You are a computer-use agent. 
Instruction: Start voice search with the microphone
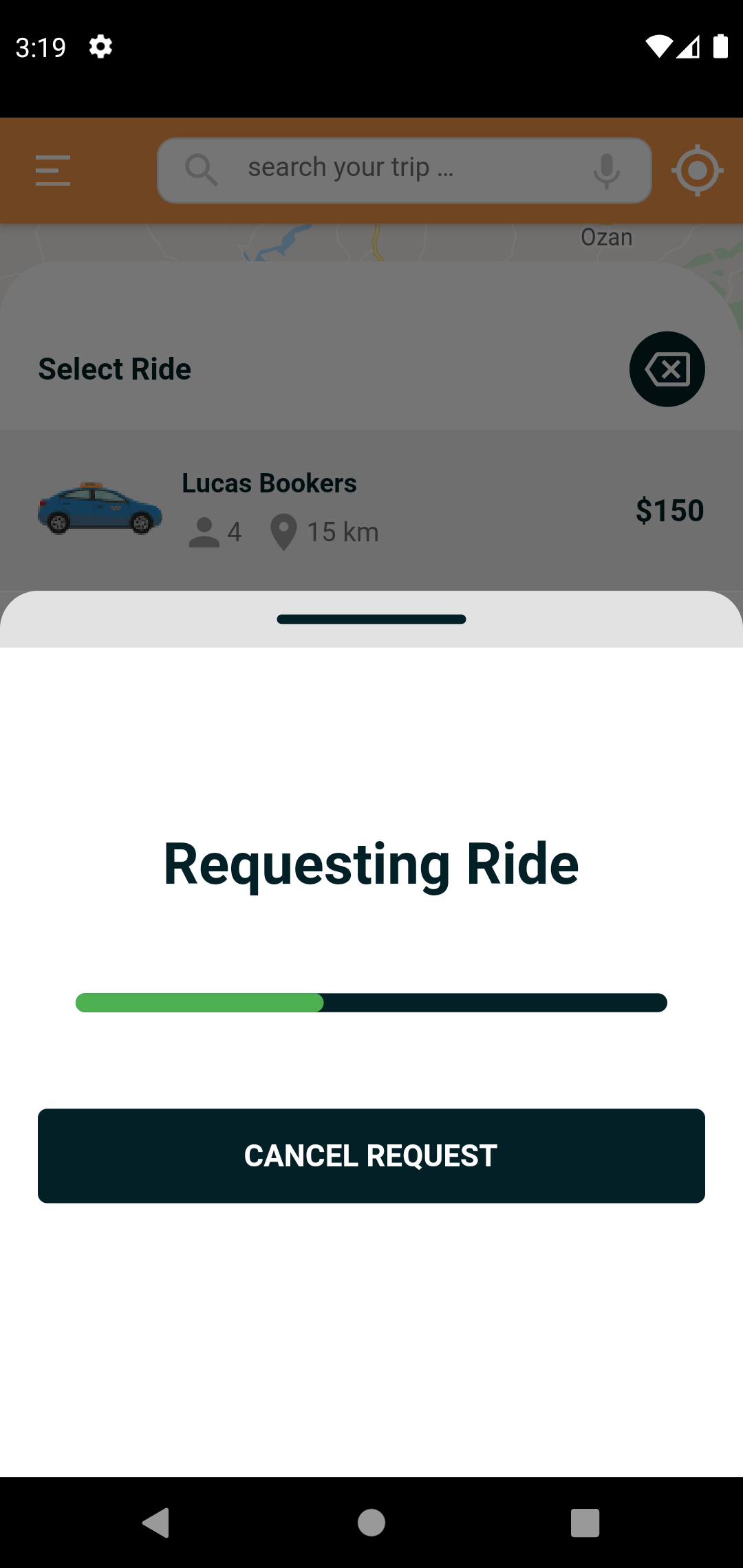coord(607,171)
